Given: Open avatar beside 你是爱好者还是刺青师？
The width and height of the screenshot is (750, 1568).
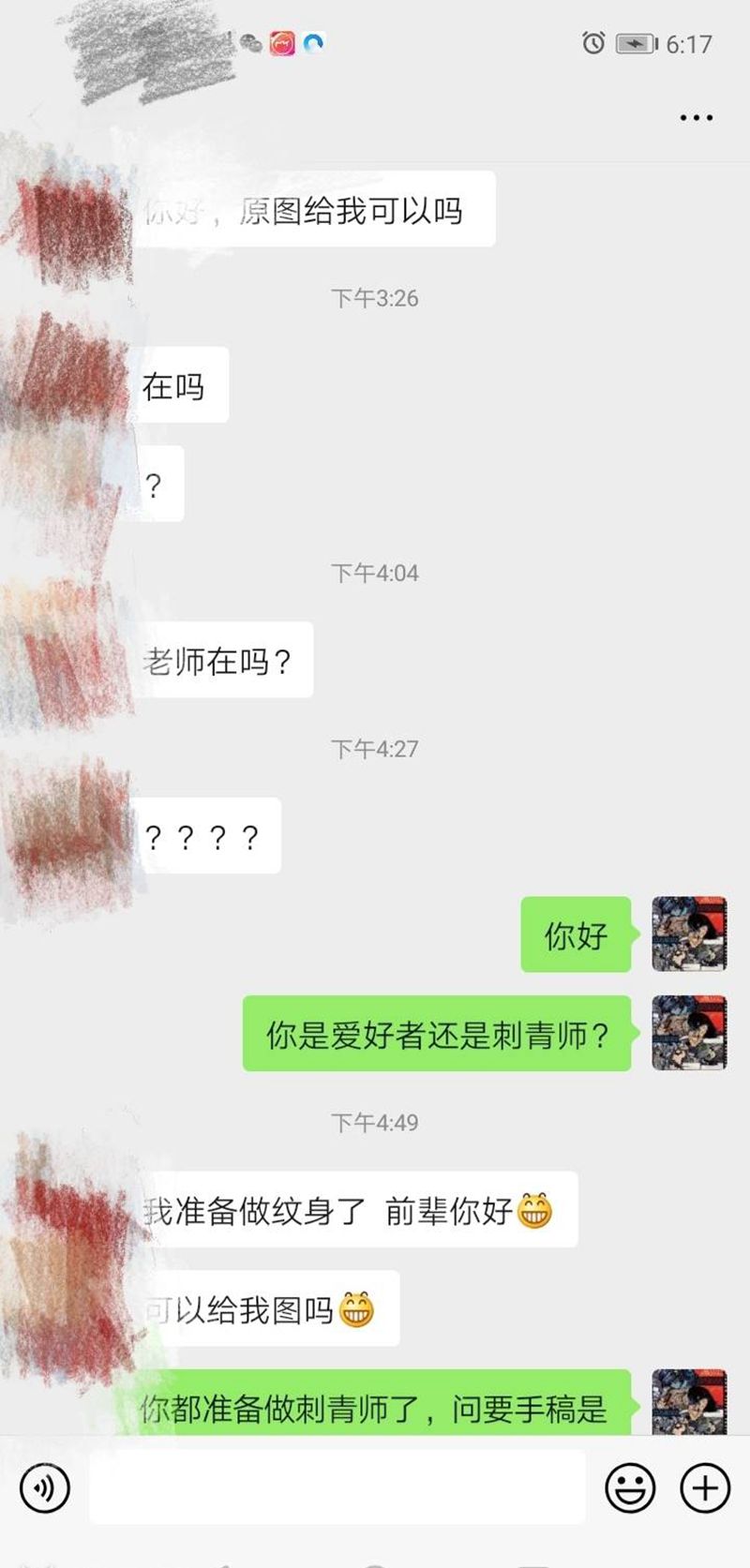Looking at the screenshot, I should pos(689,1033).
